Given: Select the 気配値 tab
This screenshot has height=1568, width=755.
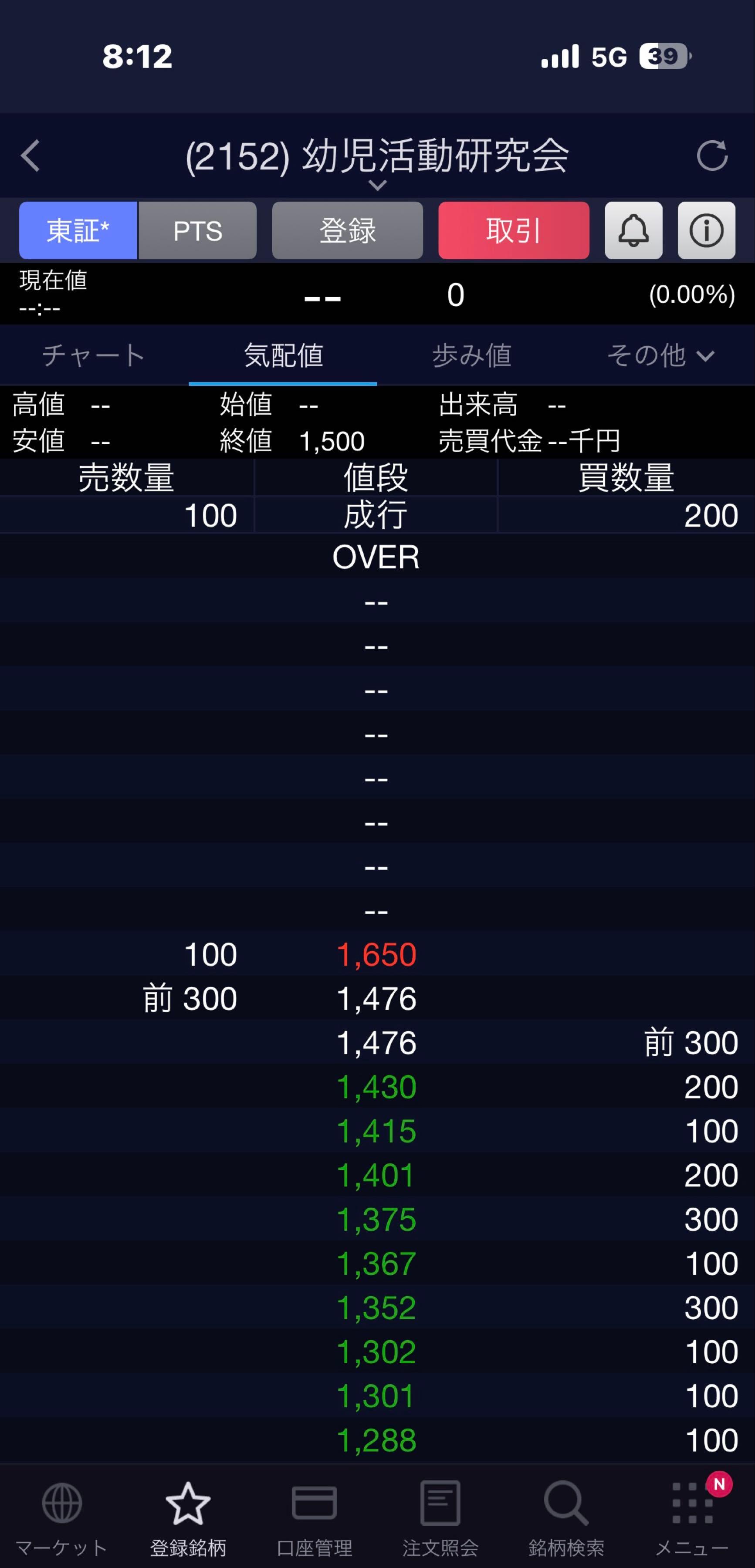Looking at the screenshot, I should tap(283, 355).
